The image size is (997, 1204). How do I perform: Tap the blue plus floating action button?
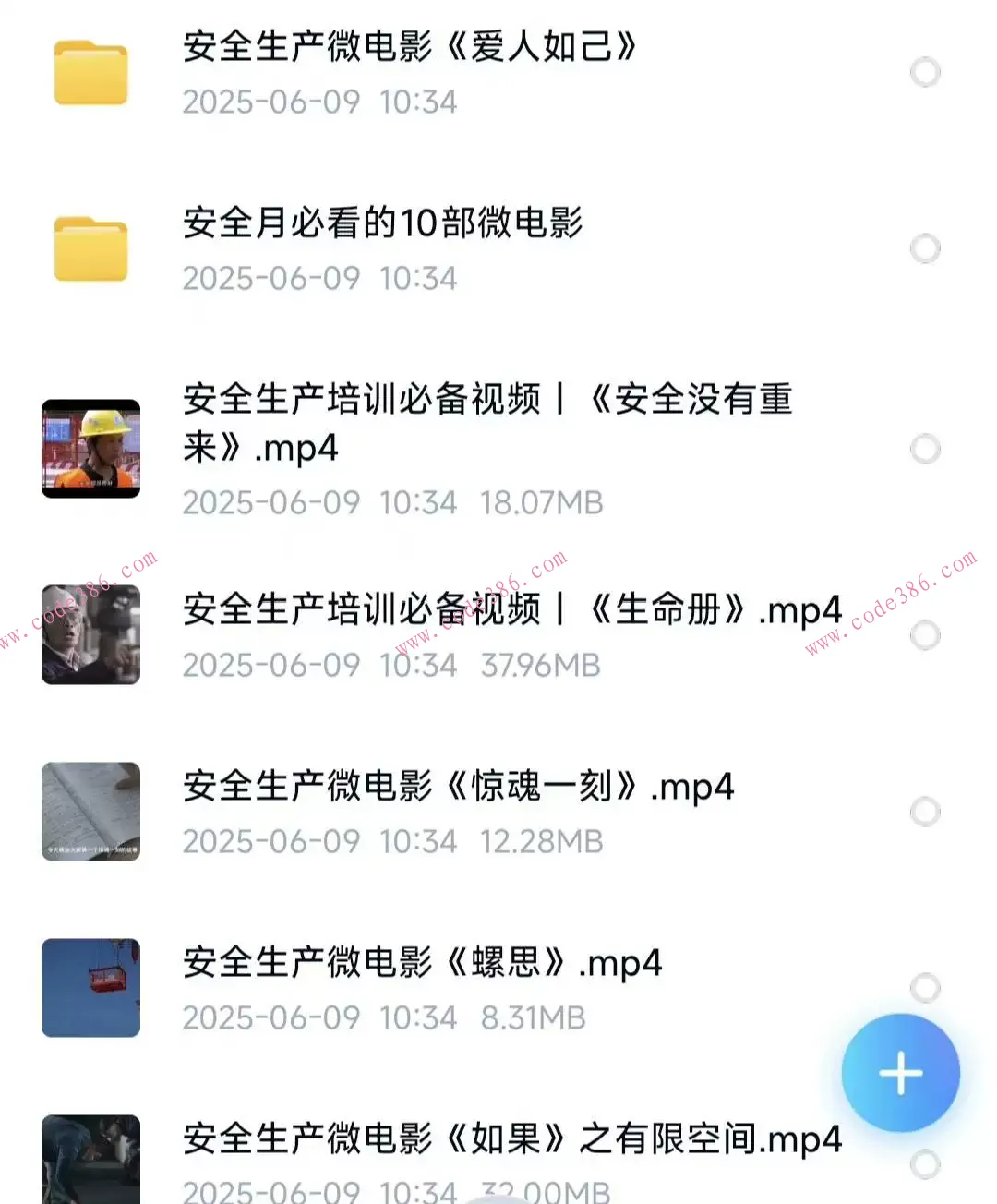(900, 1072)
